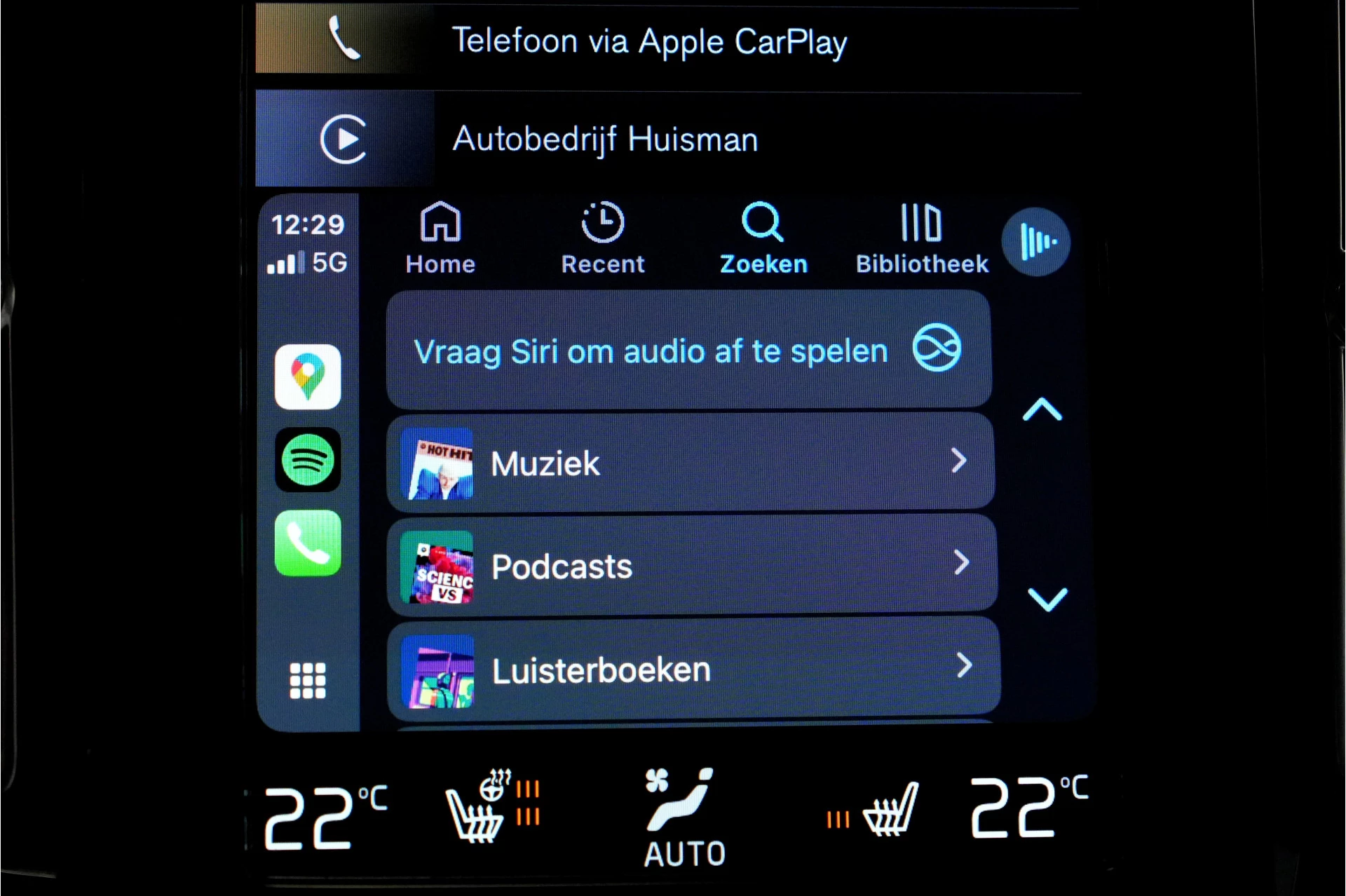Open the Phone app in the sidebar
This screenshot has width=1346, height=896.
tap(308, 543)
